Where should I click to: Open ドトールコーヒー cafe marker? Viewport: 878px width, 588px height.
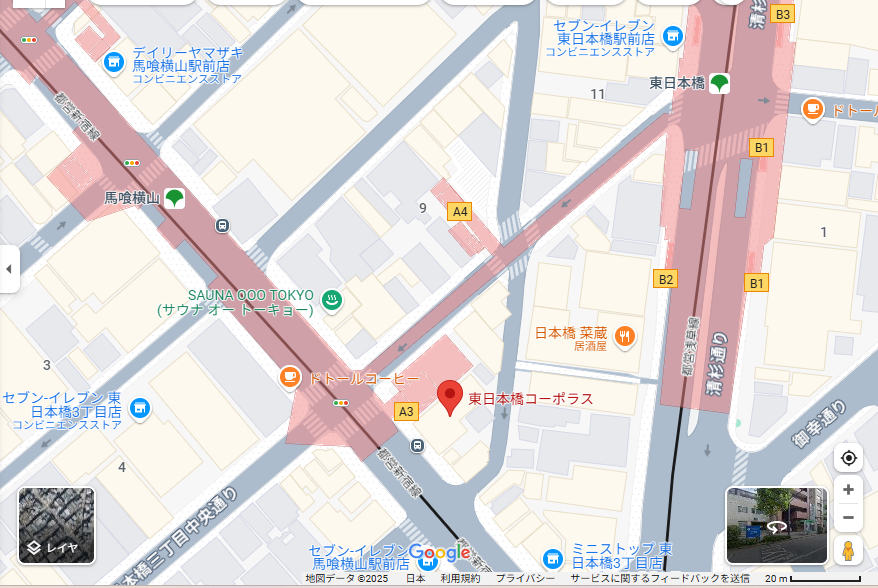tap(290, 377)
